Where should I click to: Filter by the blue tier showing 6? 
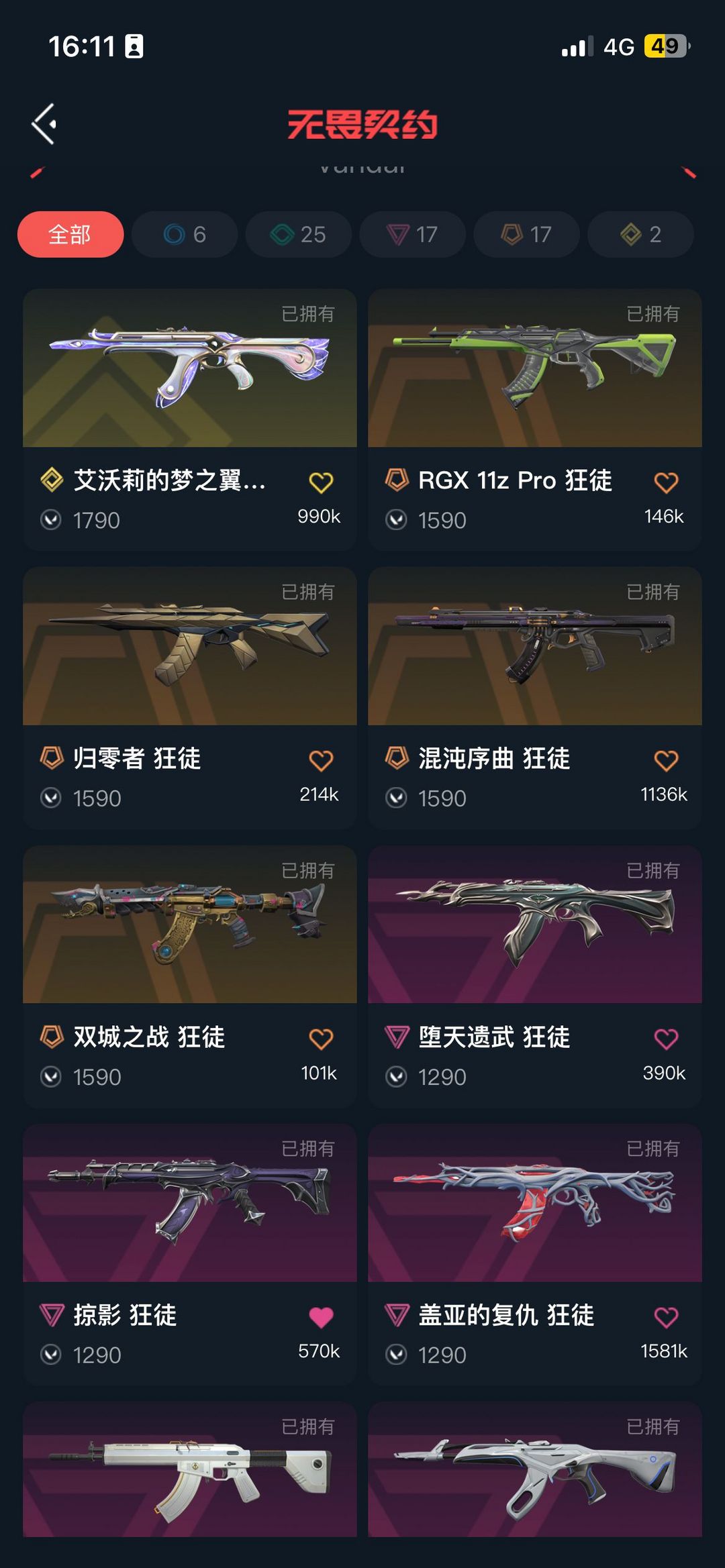click(185, 234)
